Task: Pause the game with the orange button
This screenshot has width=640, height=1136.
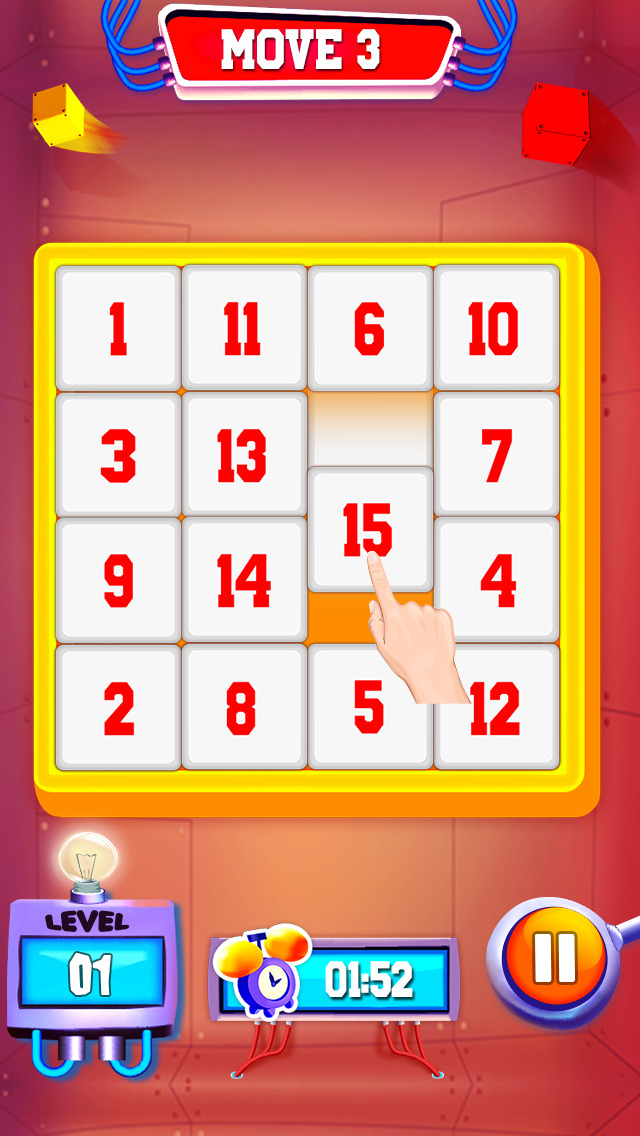Action: [x=555, y=957]
